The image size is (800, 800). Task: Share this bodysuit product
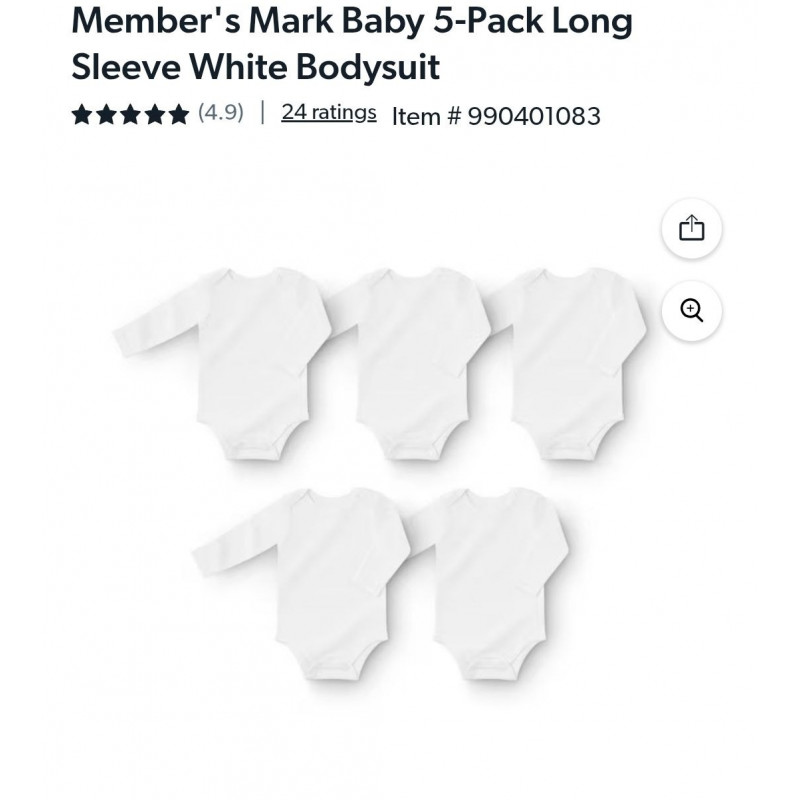(x=691, y=229)
